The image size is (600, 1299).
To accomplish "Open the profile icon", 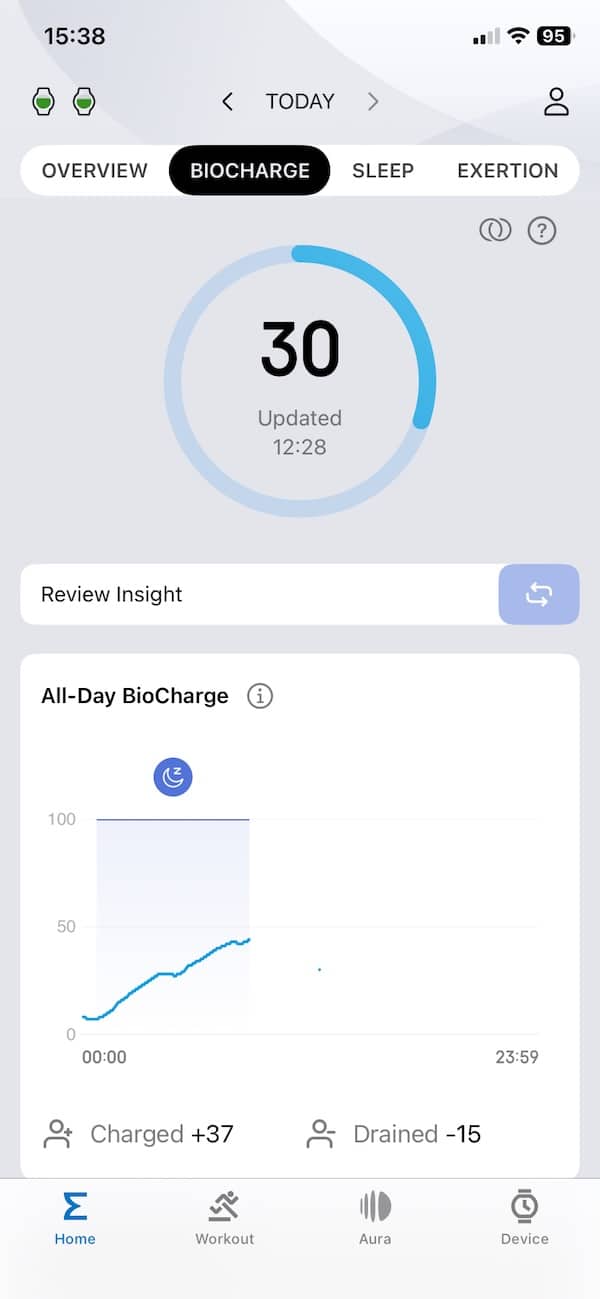I will point(556,101).
